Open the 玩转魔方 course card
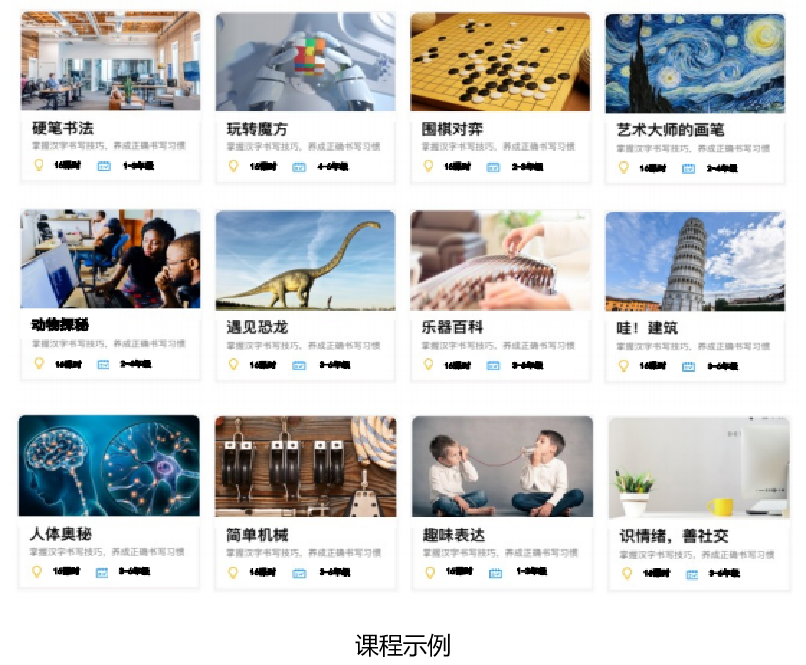The image size is (806, 665). click(305, 97)
